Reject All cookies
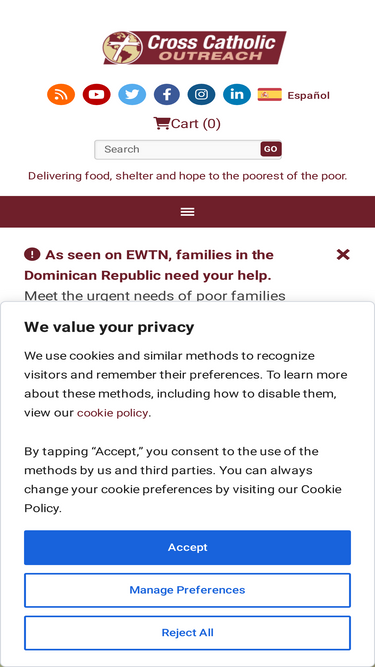Screen dimensions: 375x667 tap(188, 633)
